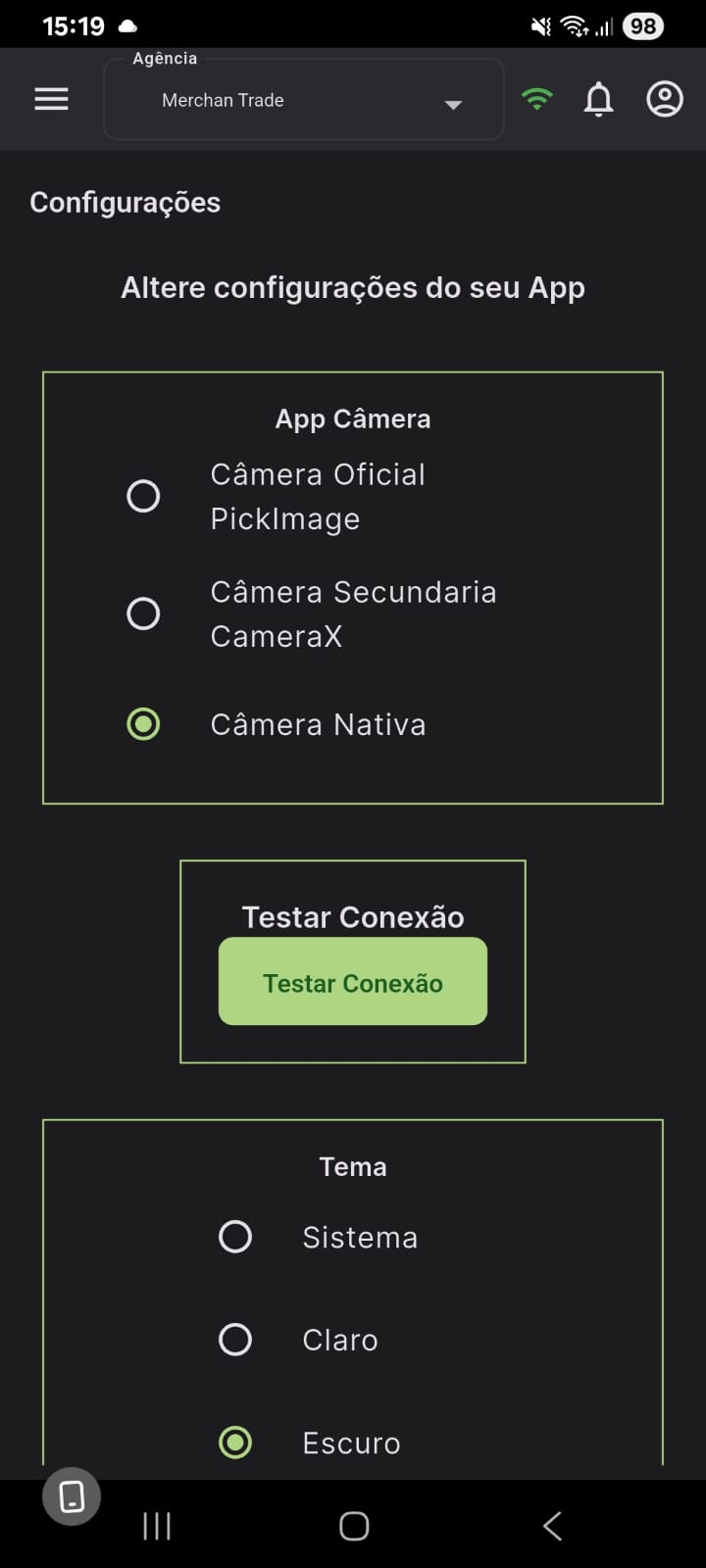Expand the agency selector arrow
This screenshot has width=706, height=1568.
(453, 104)
